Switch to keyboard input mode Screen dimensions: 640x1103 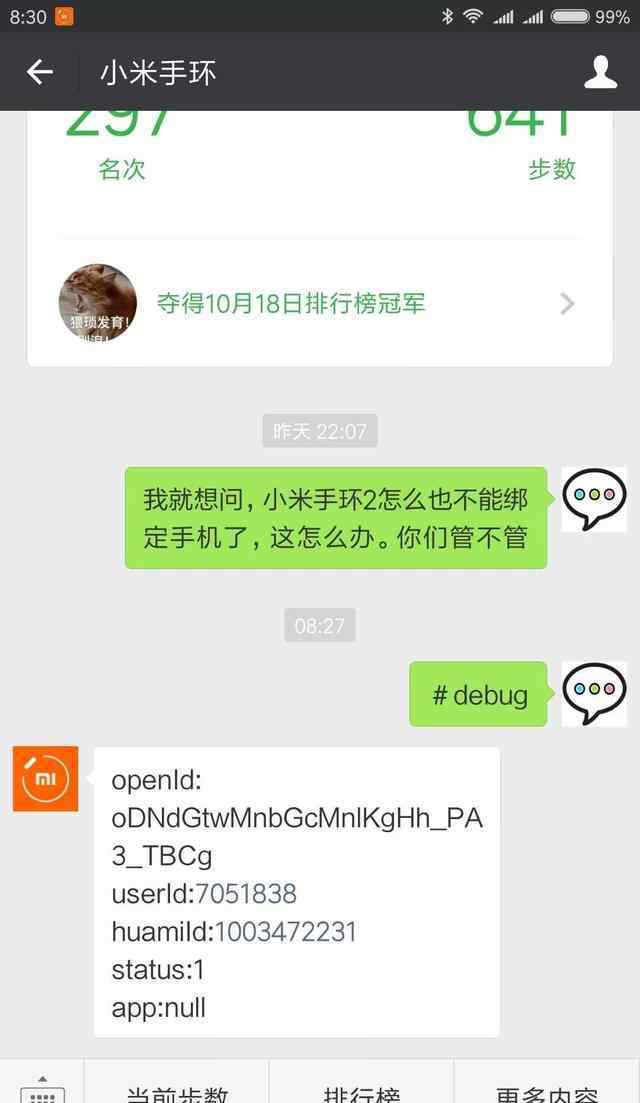[x=42, y=1088]
